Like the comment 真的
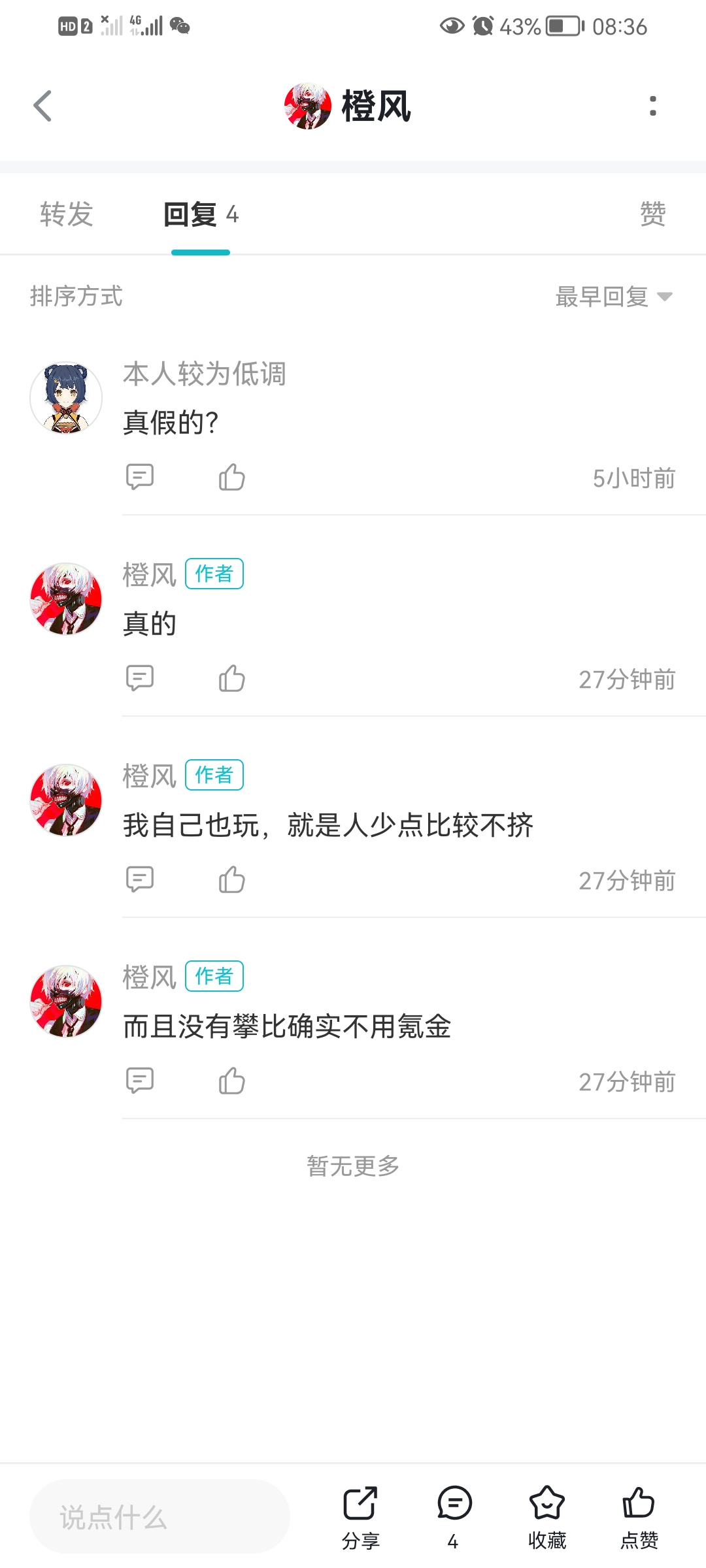The width and height of the screenshot is (706, 1568). pyautogui.click(x=232, y=678)
